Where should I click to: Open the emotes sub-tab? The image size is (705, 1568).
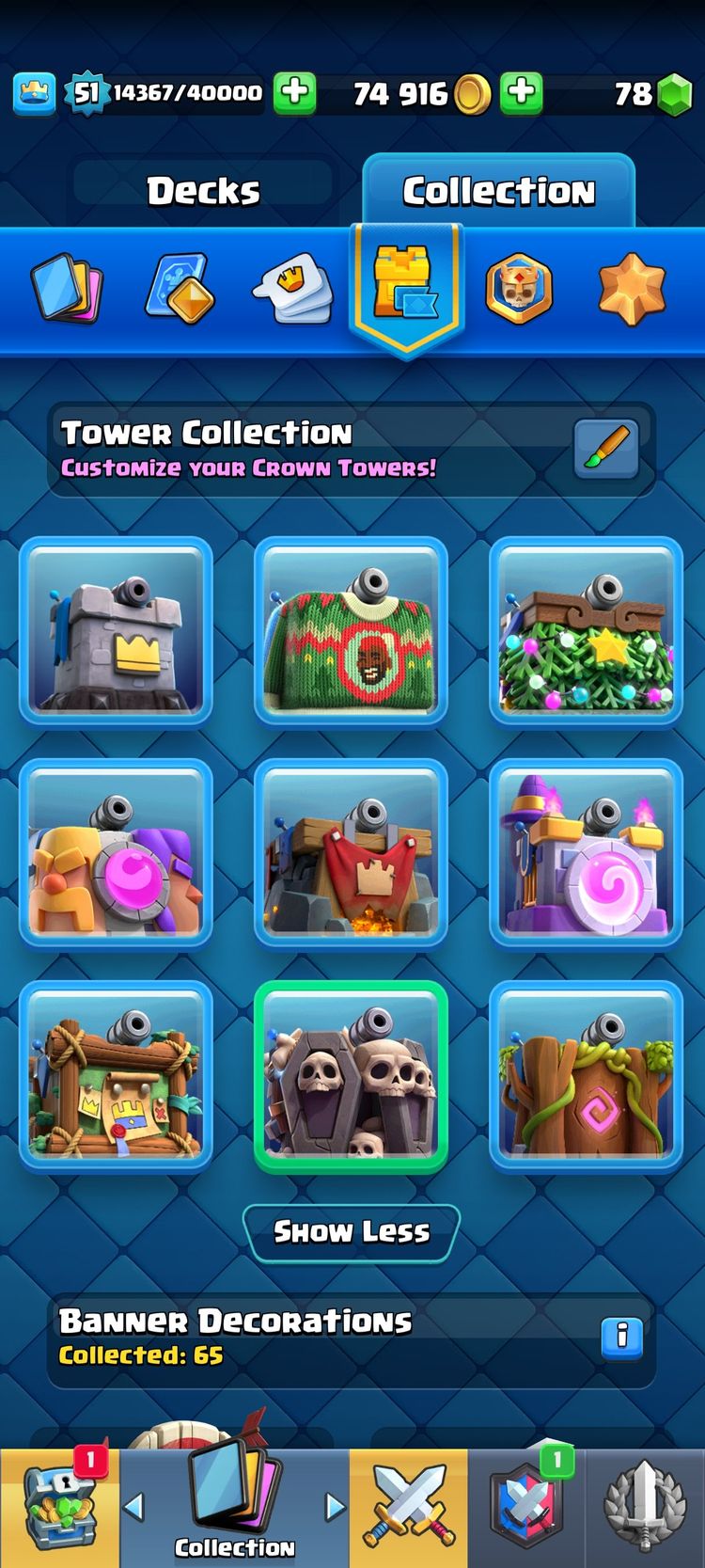(x=293, y=287)
